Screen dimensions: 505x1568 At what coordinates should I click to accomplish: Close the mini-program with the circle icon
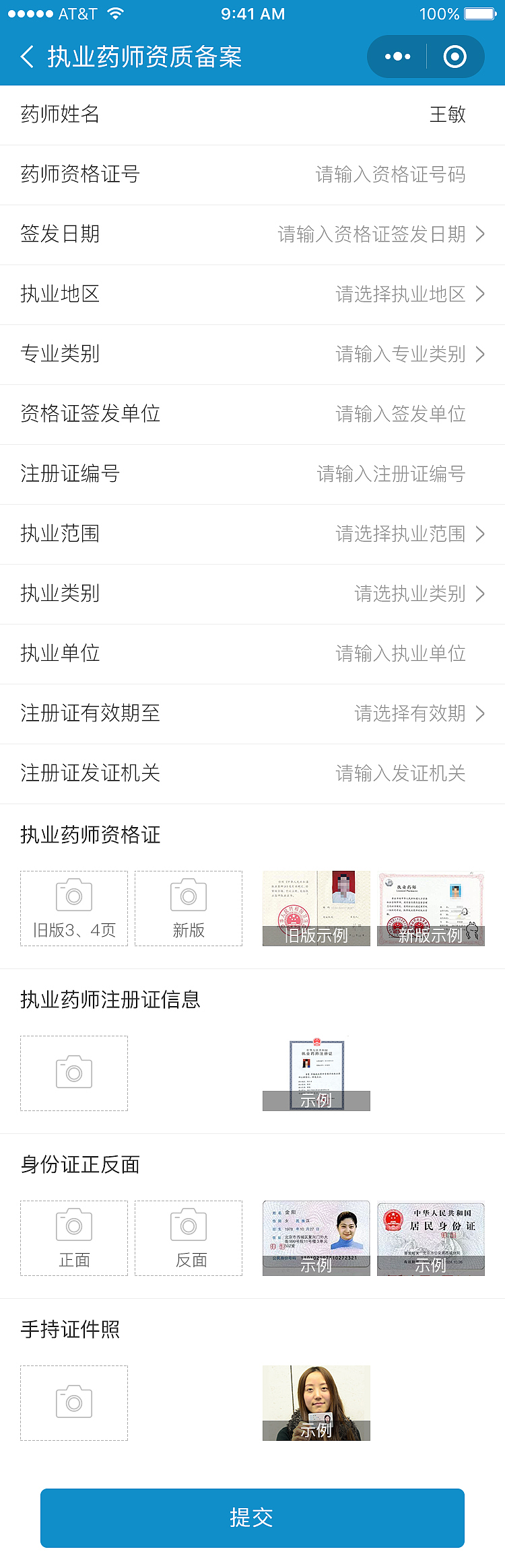(455, 57)
